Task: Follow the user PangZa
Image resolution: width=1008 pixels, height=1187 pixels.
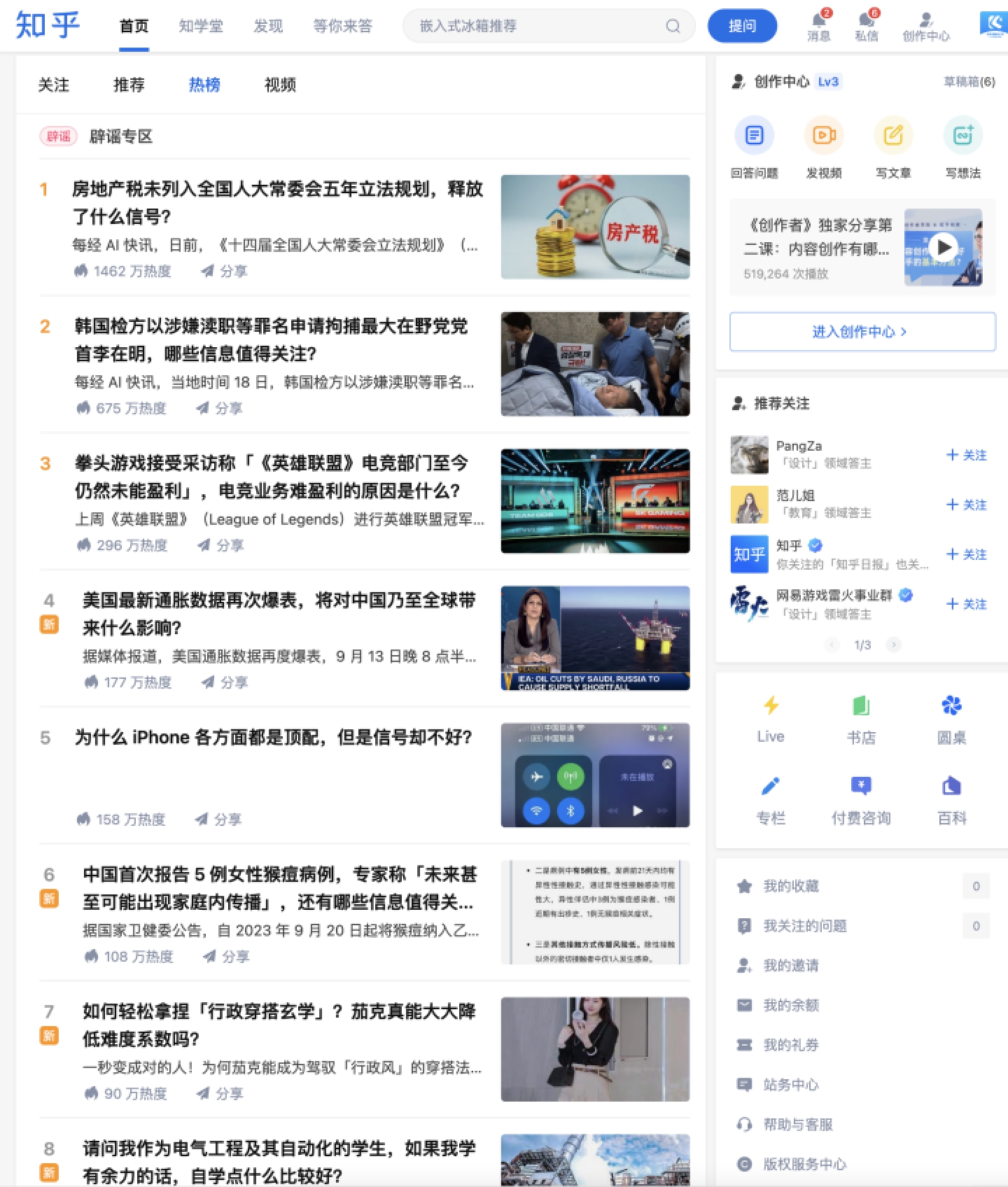Action: pos(967,455)
